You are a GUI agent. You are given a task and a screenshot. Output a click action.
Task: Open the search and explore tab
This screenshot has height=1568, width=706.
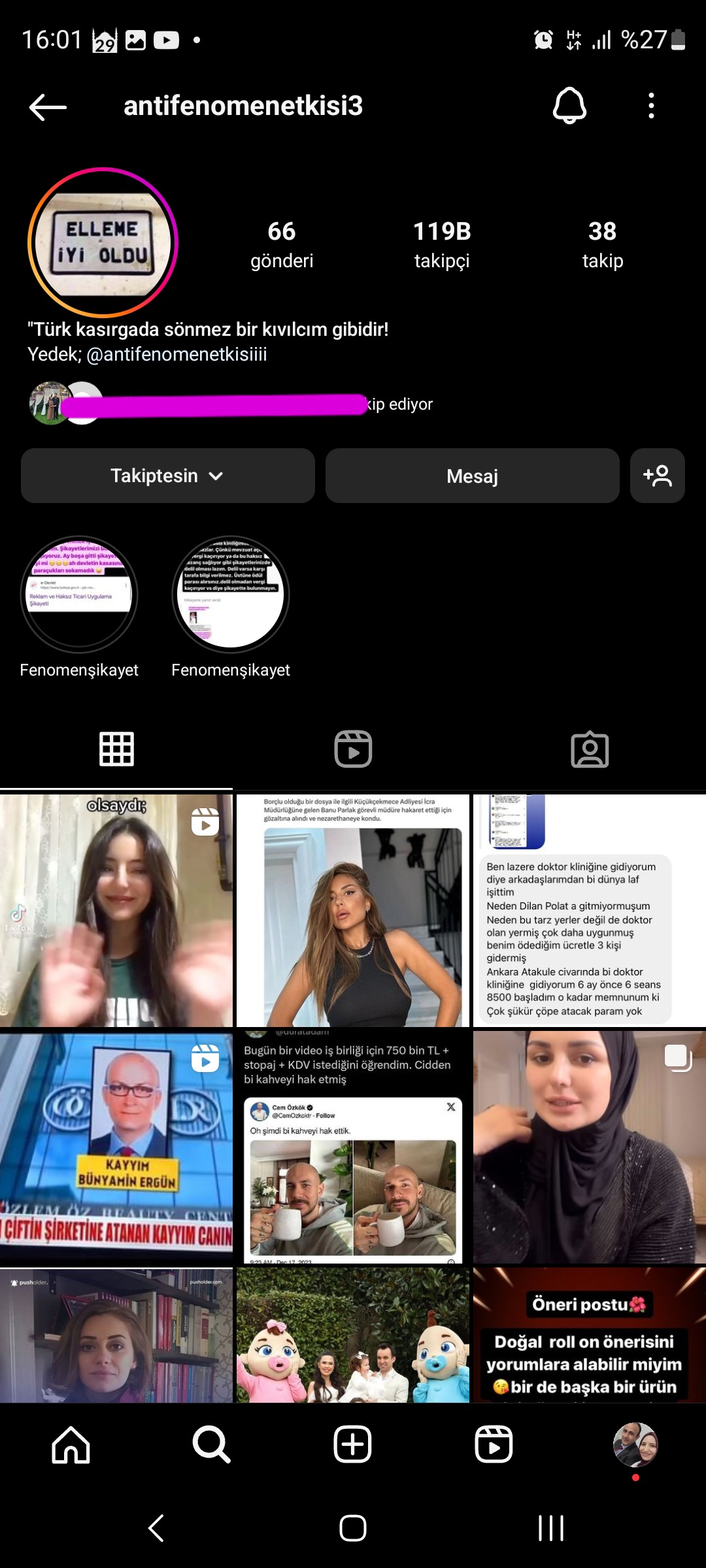point(211,1445)
